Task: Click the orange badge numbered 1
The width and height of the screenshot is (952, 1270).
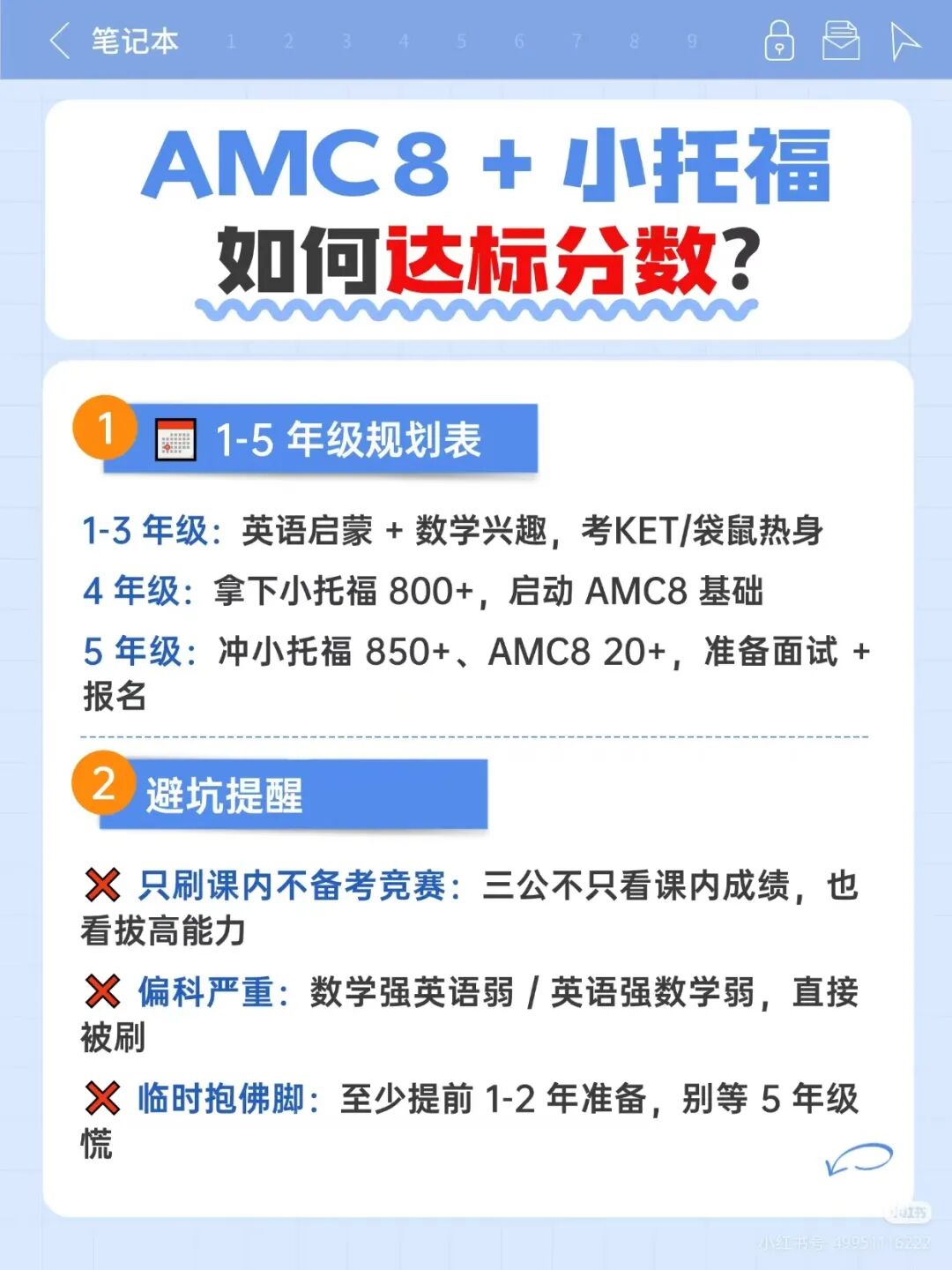Action: click(105, 430)
